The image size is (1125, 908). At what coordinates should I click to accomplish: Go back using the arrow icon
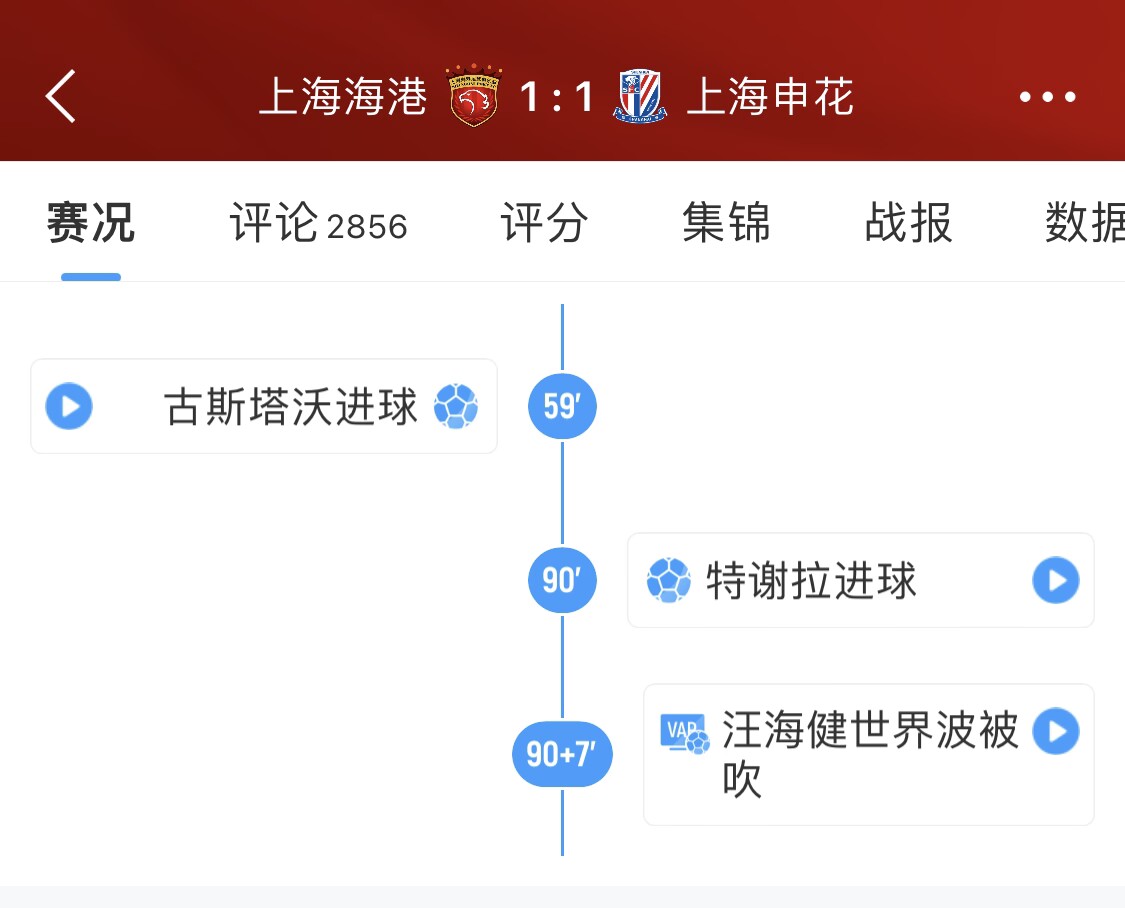point(61,97)
